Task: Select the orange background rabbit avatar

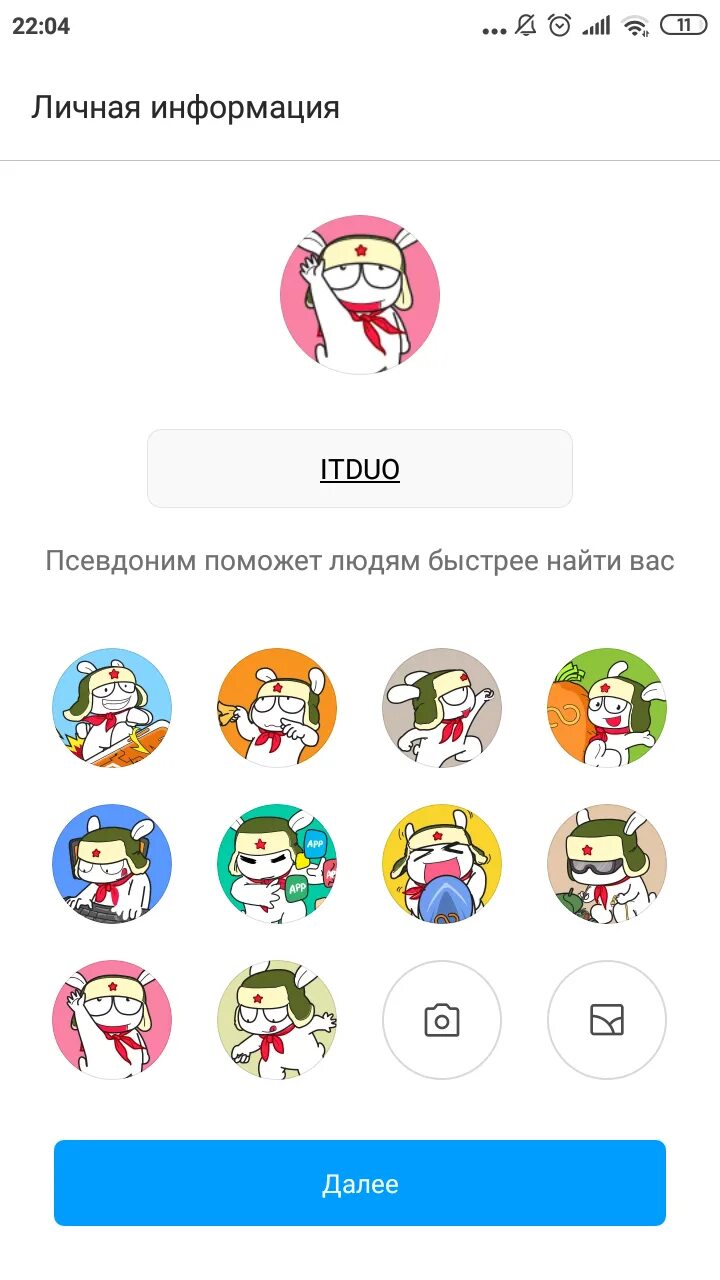Action: pos(277,708)
